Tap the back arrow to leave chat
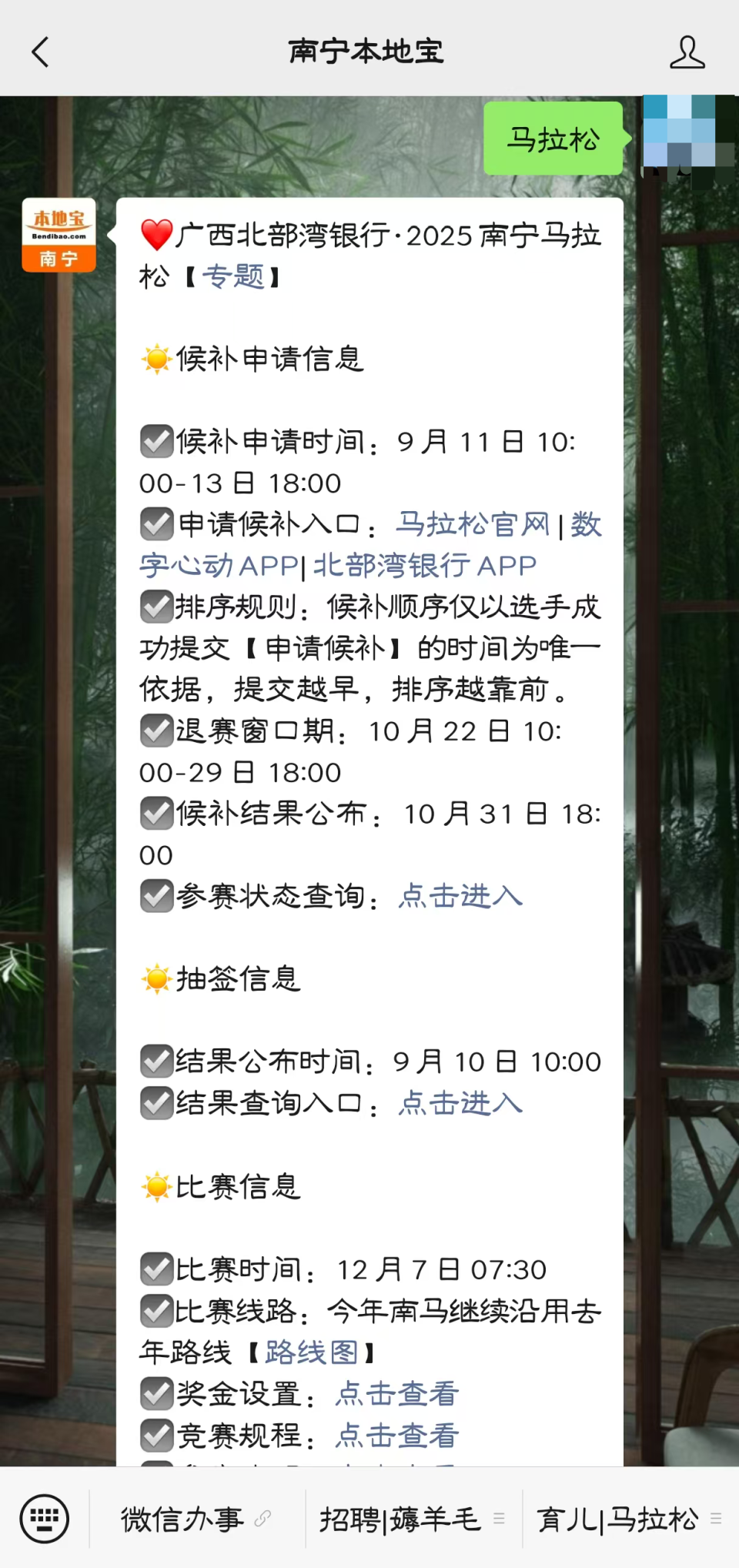The height and width of the screenshot is (1568, 739). (x=40, y=51)
